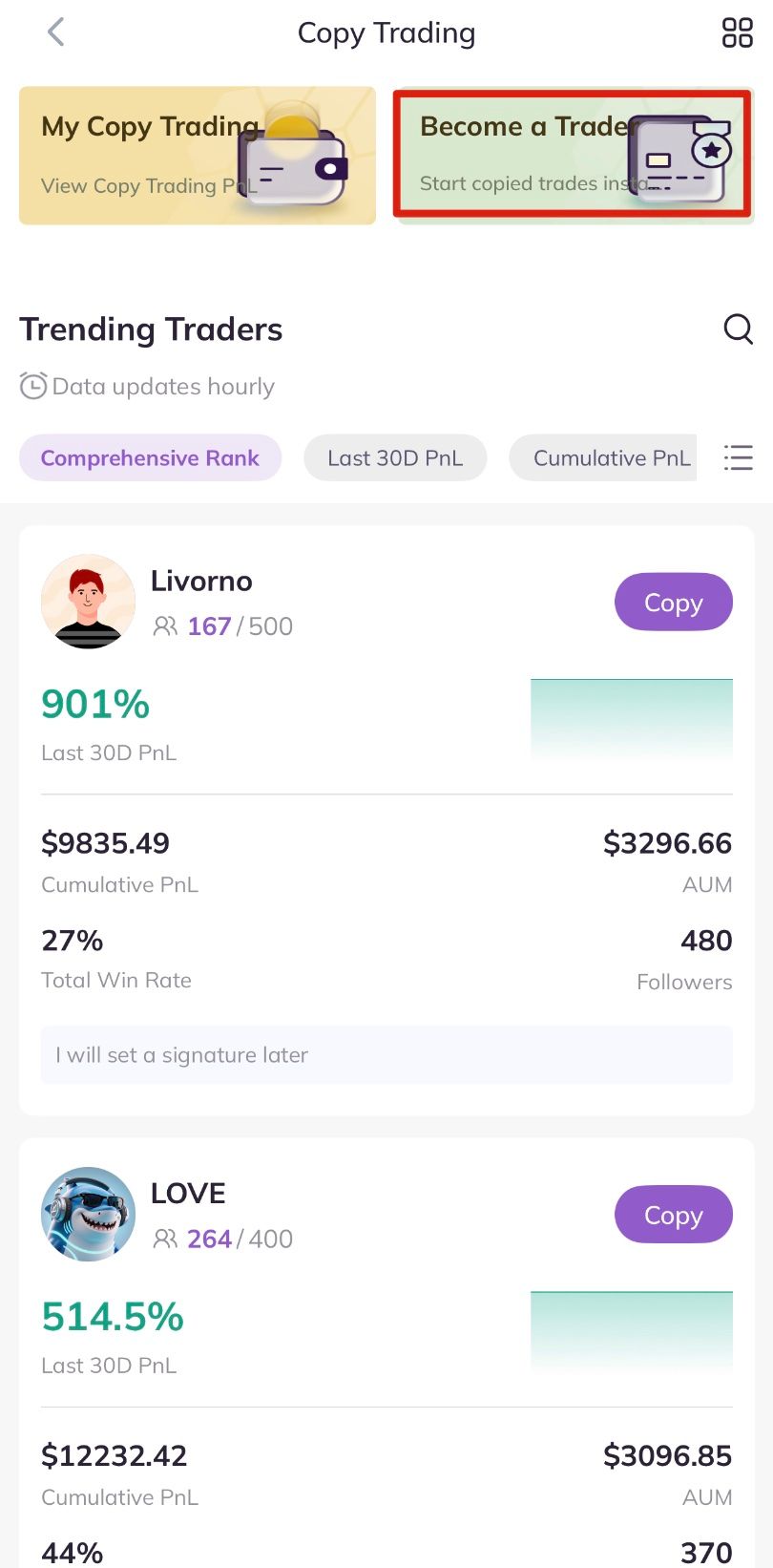Switch to Cumulative PnL filter

(611, 458)
